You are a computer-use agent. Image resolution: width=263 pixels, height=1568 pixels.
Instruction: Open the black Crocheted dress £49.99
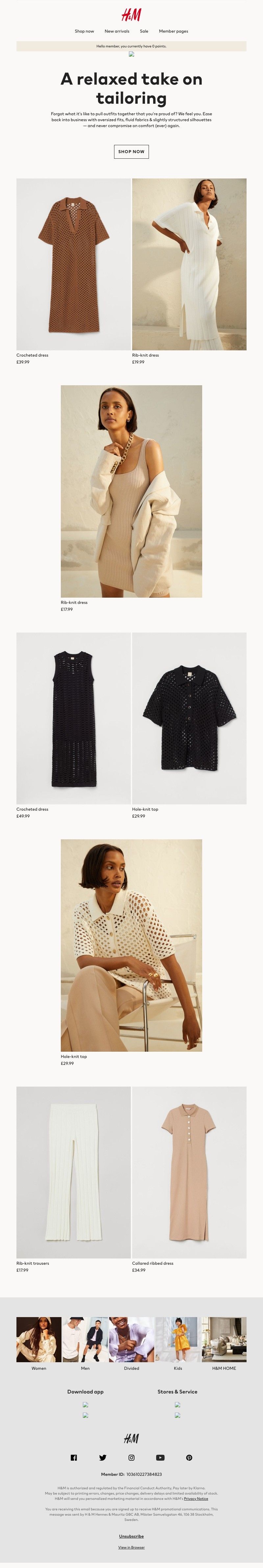coord(74,718)
